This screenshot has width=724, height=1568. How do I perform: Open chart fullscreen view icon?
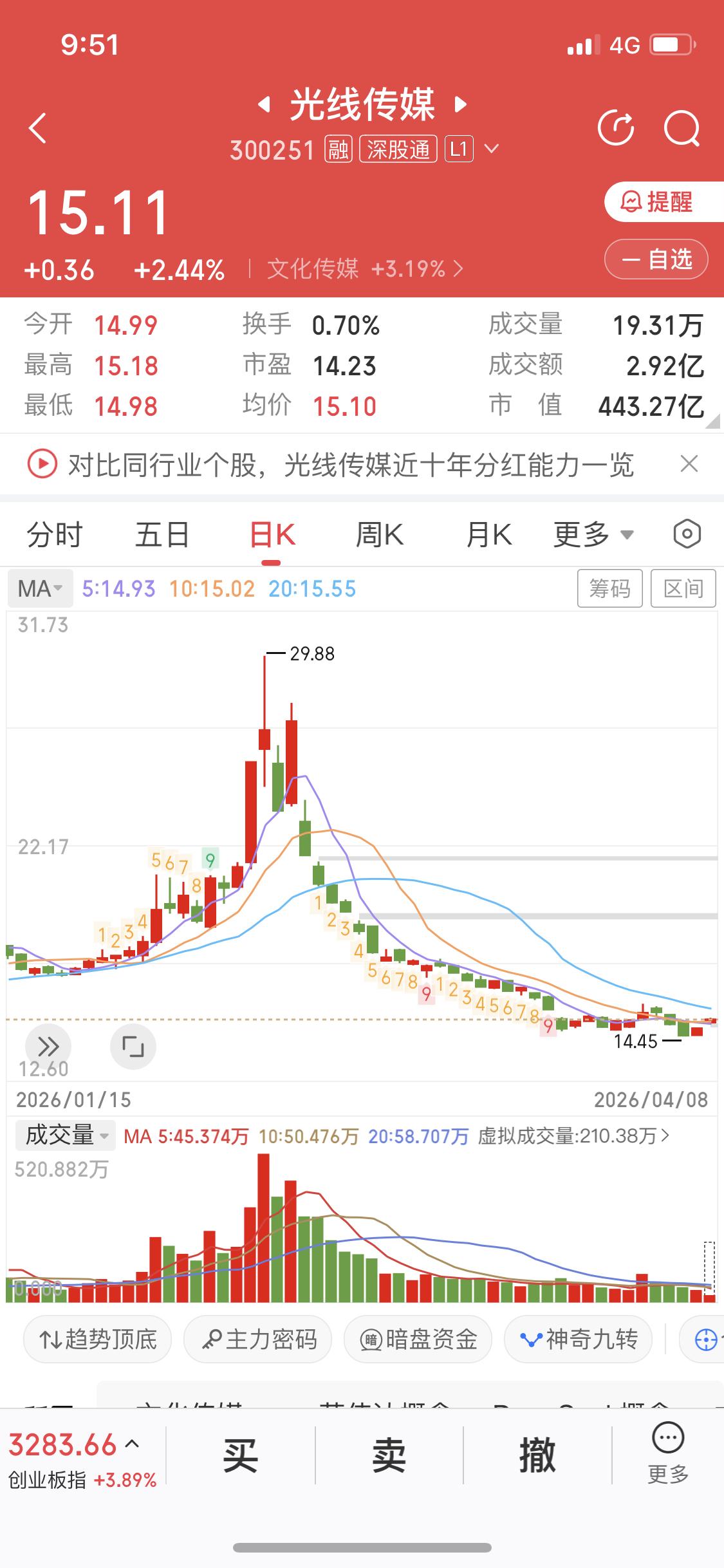click(x=133, y=1046)
